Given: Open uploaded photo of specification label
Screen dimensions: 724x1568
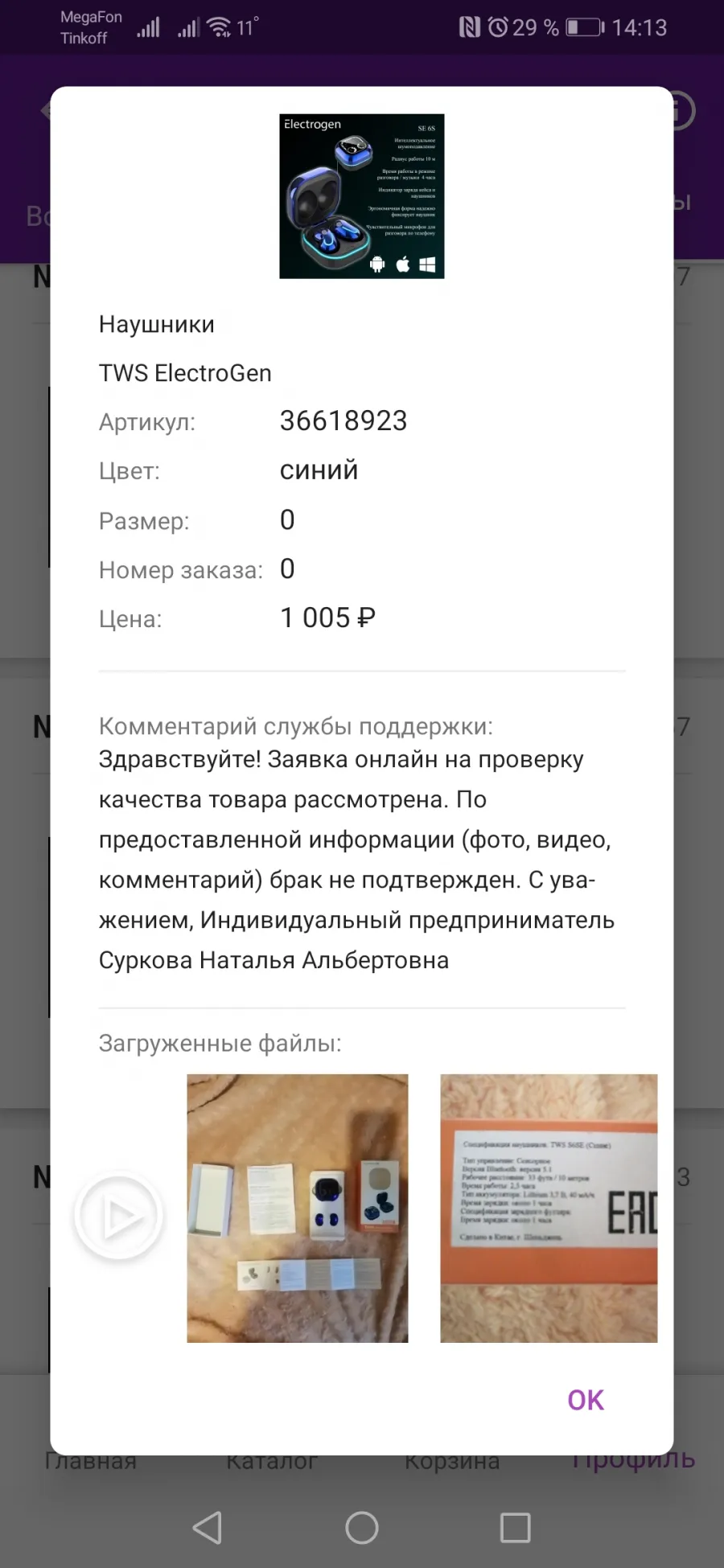Looking at the screenshot, I should click(549, 1209).
